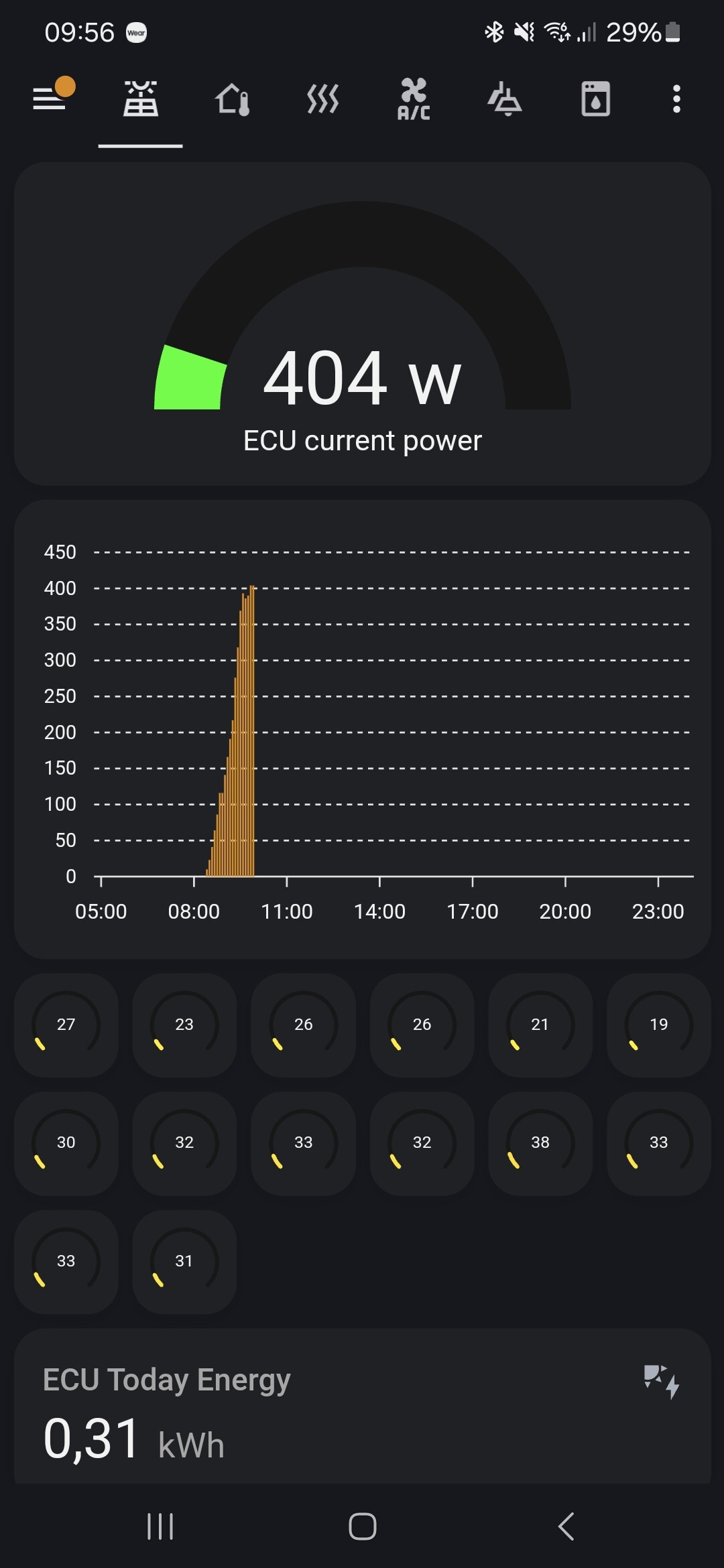Open the power history graph card
724x1568 pixels.
pos(362,729)
